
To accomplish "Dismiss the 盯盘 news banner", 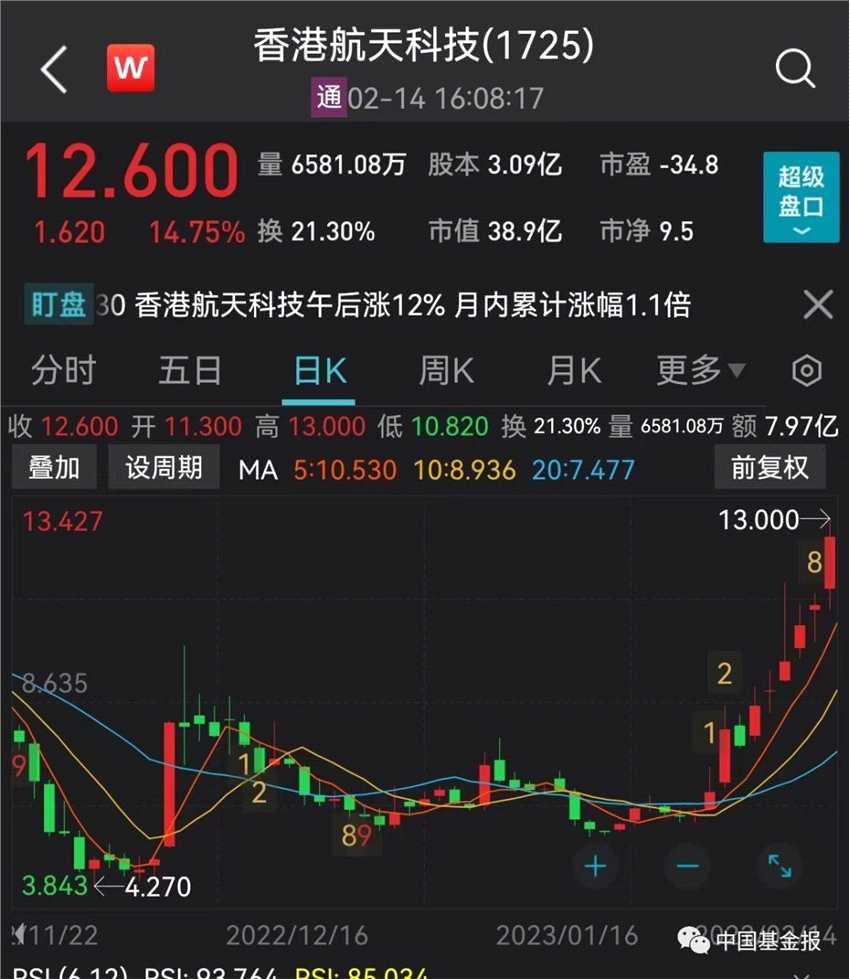I will tap(818, 305).
